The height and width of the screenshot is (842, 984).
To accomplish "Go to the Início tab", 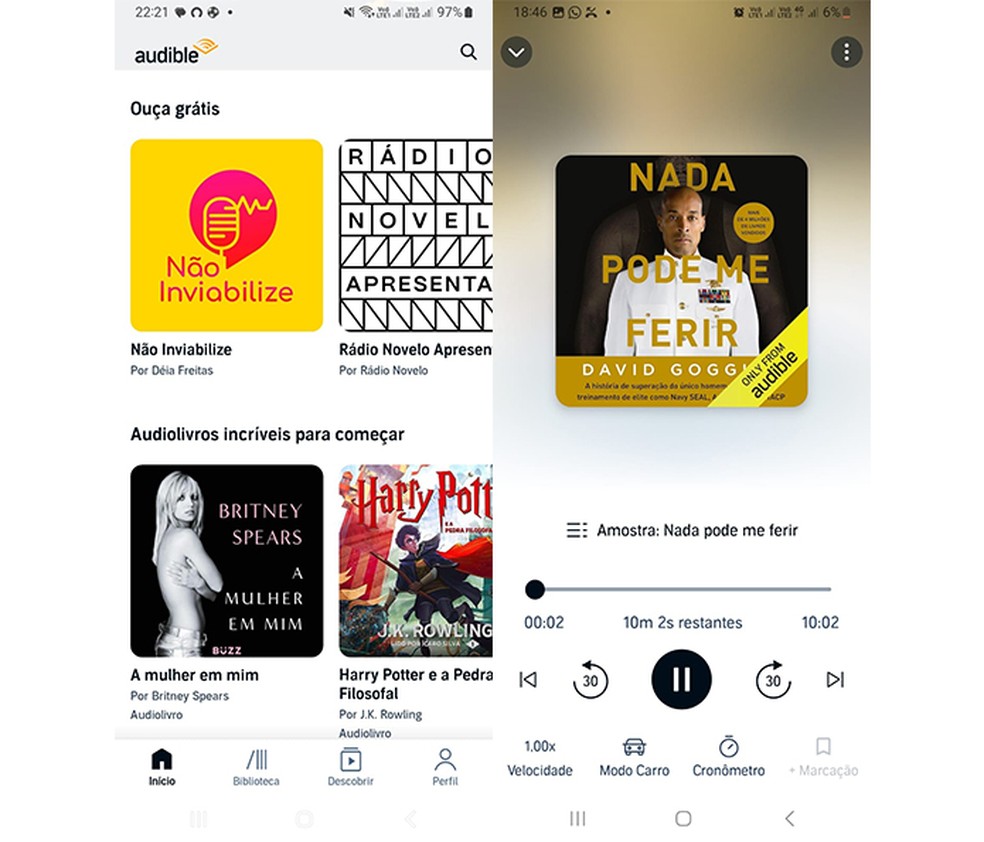I will point(161,766).
